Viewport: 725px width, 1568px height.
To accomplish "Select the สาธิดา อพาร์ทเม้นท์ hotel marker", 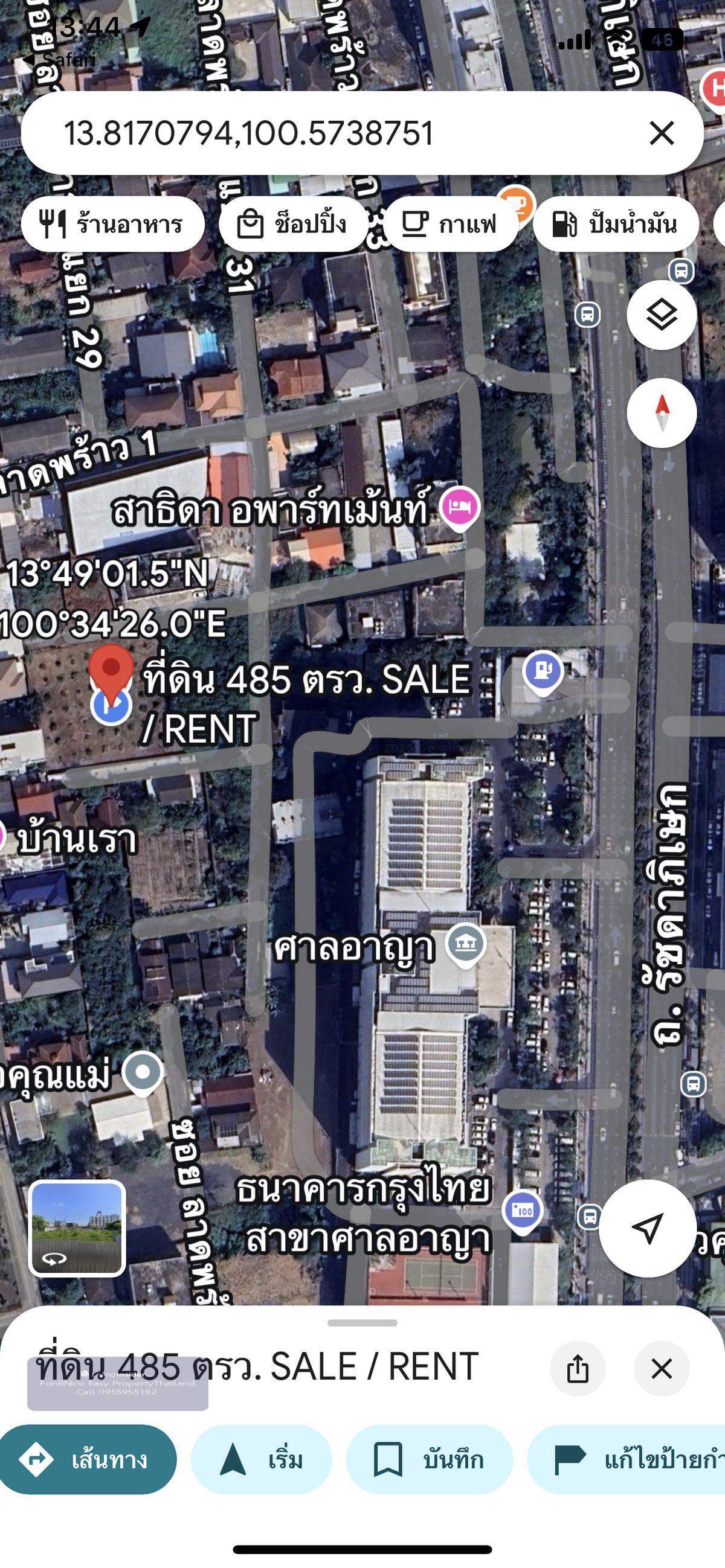I will click(460, 507).
